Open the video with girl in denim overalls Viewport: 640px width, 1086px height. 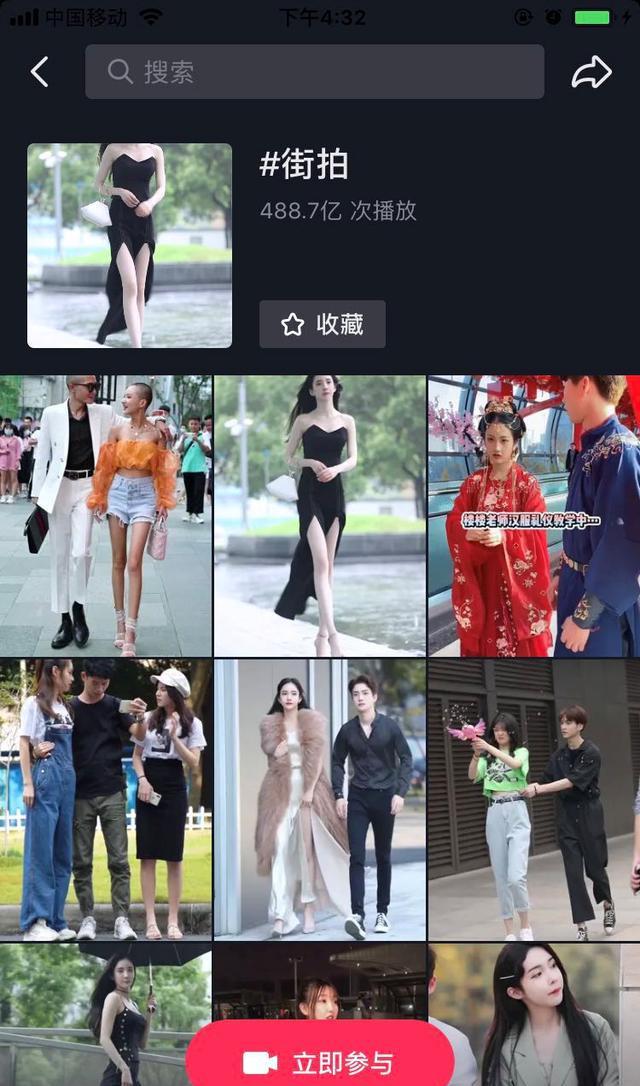coord(106,800)
